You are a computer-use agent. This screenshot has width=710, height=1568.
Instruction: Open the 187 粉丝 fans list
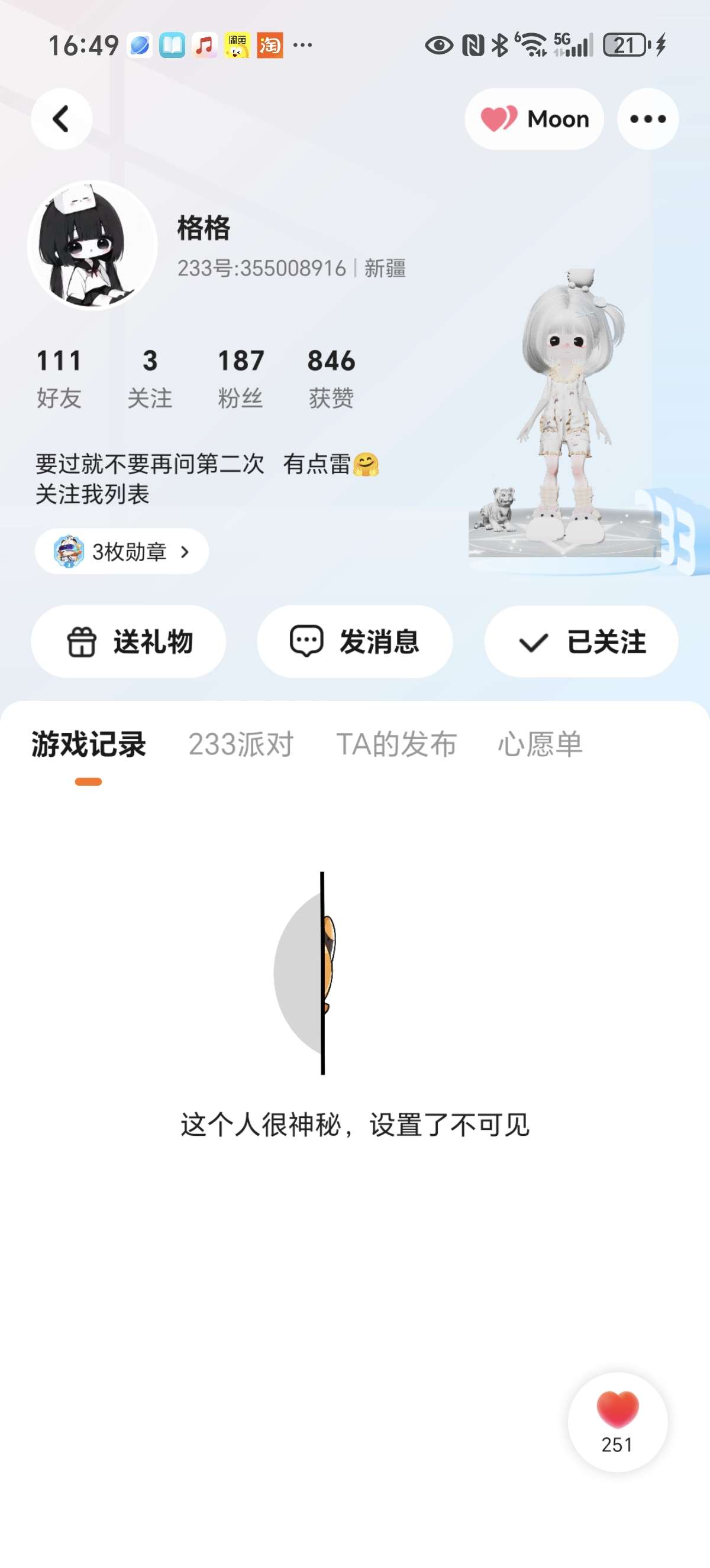tap(241, 377)
